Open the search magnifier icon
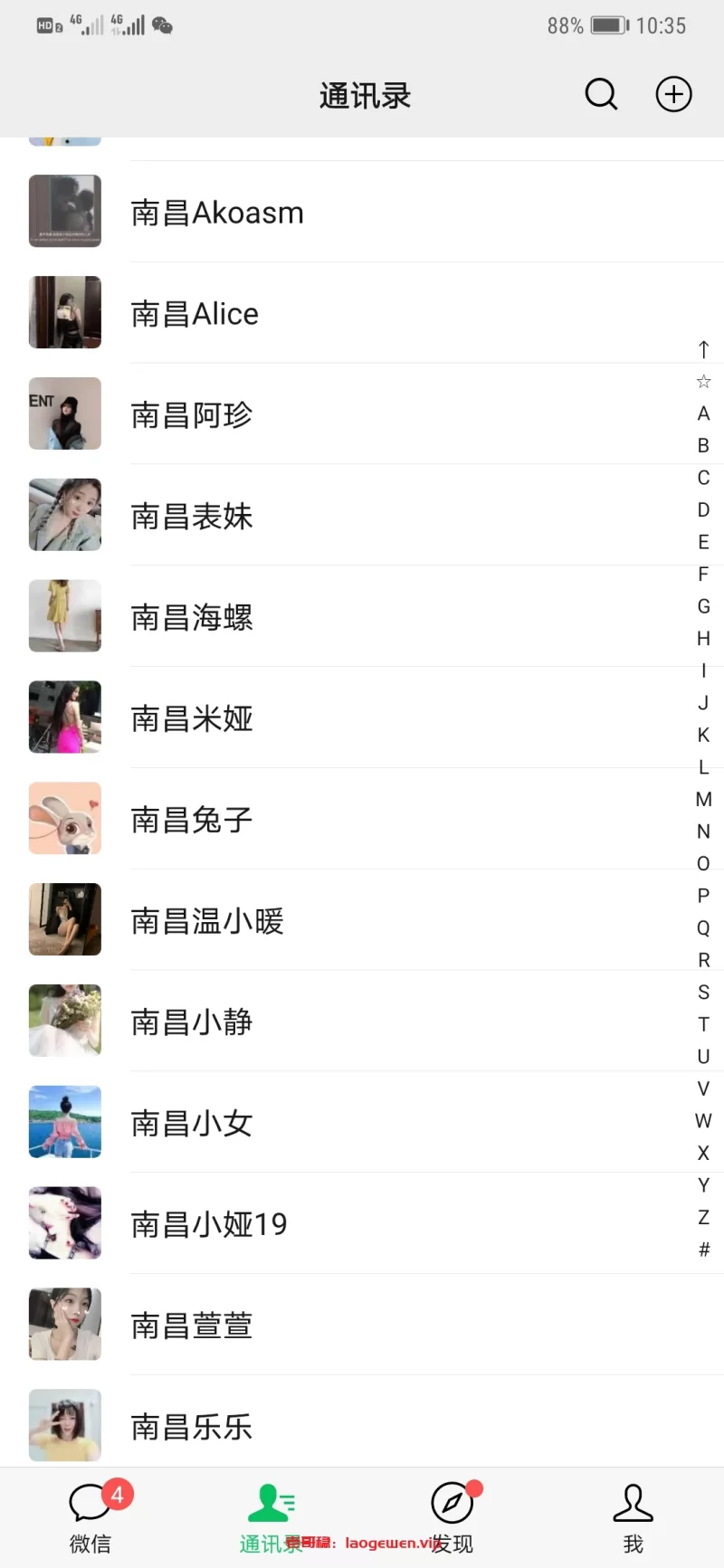Image resolution: width=724 pixels, height=1568 pixels. (x=601, y=94)
